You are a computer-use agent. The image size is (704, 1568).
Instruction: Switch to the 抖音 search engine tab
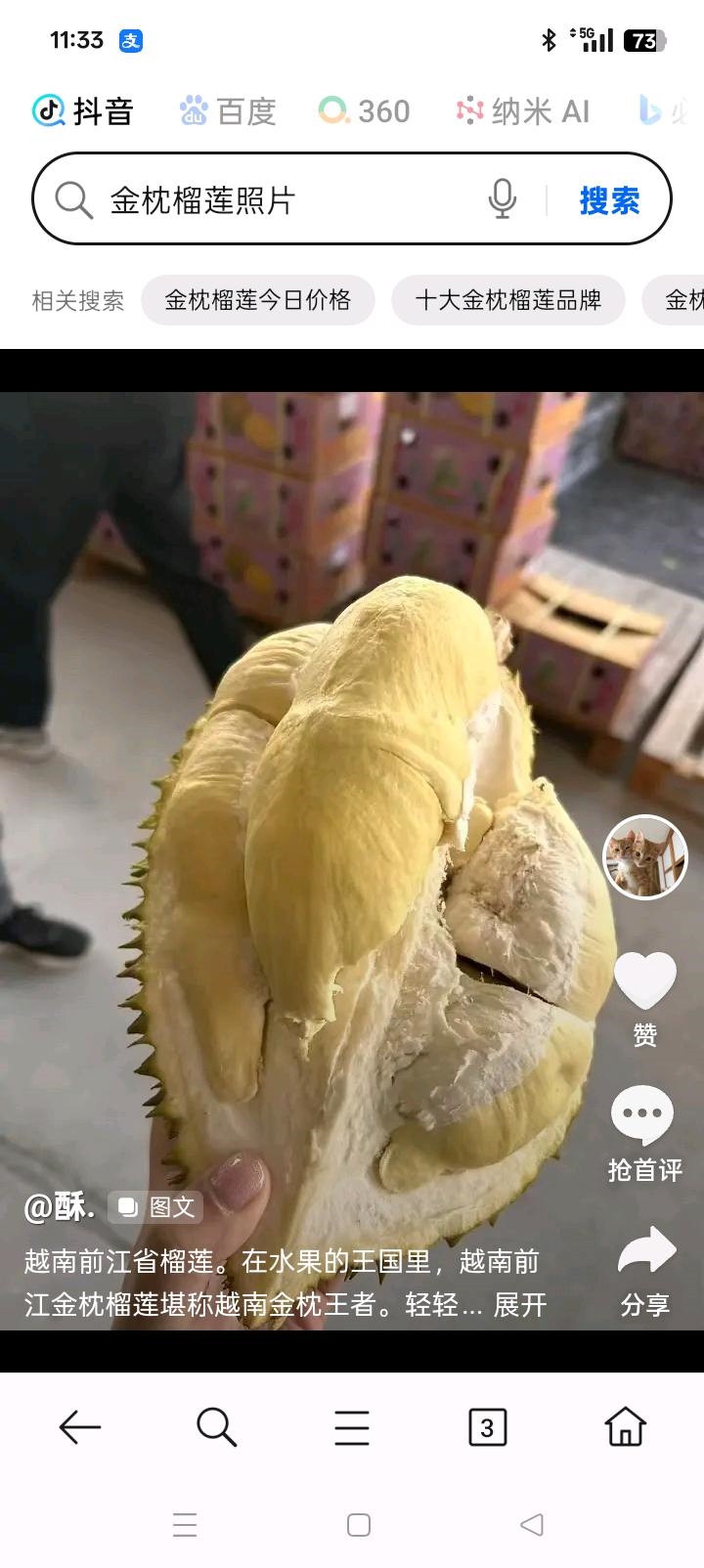click(x=83, y=111)
